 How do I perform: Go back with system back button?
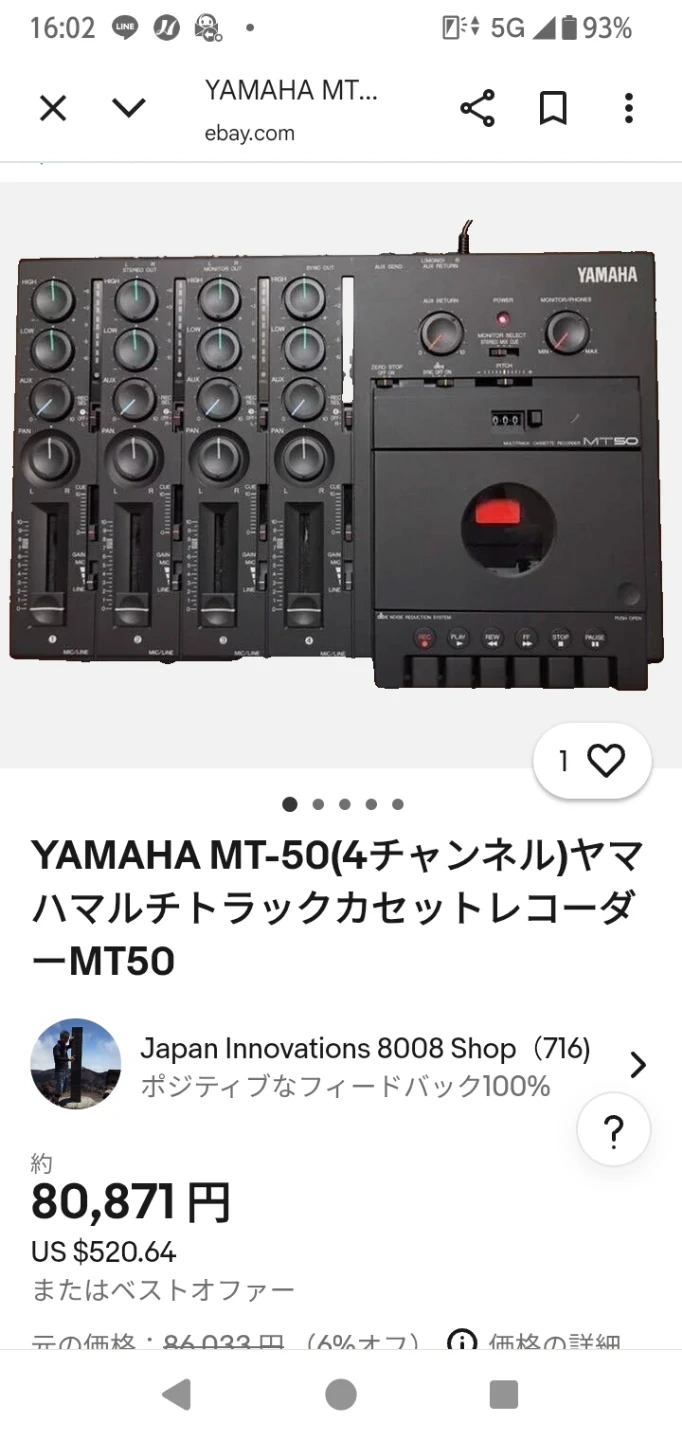coord(176,1394)
